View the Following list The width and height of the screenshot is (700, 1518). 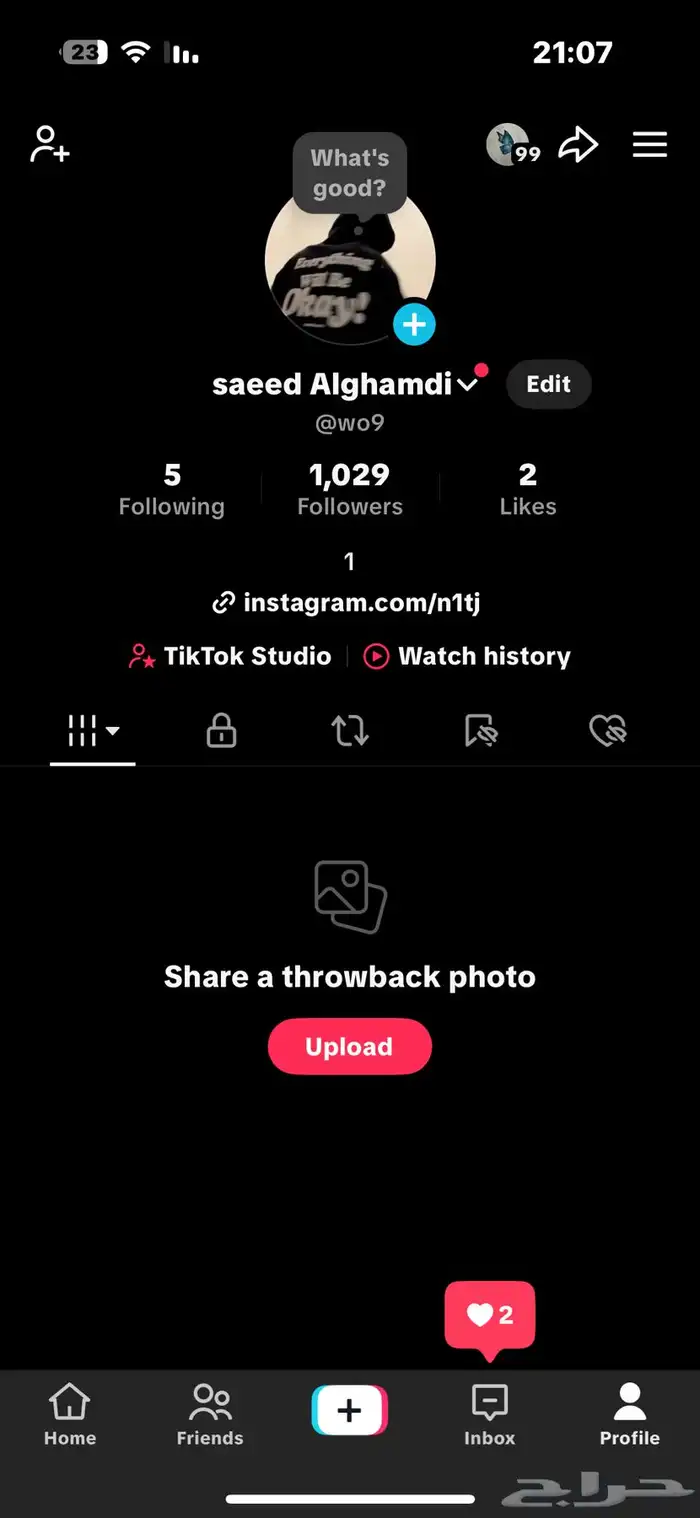pyautogui.click(x=172, y=489)
